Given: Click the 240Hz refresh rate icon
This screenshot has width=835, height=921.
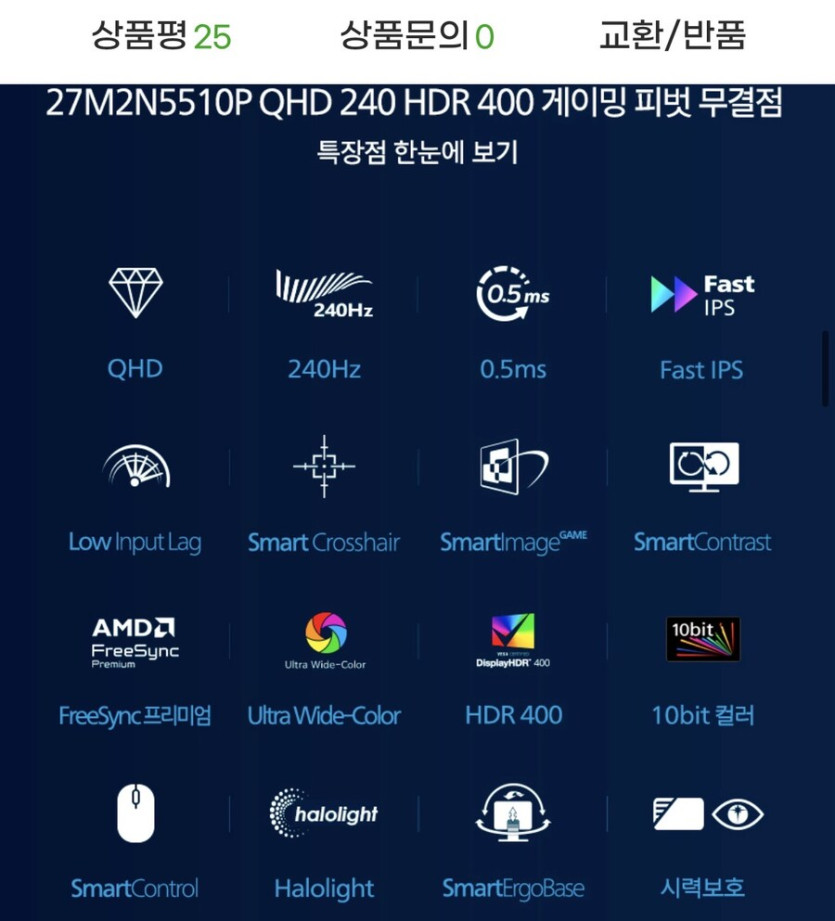Looking at the screenshot, I should (x=324, y=291).
